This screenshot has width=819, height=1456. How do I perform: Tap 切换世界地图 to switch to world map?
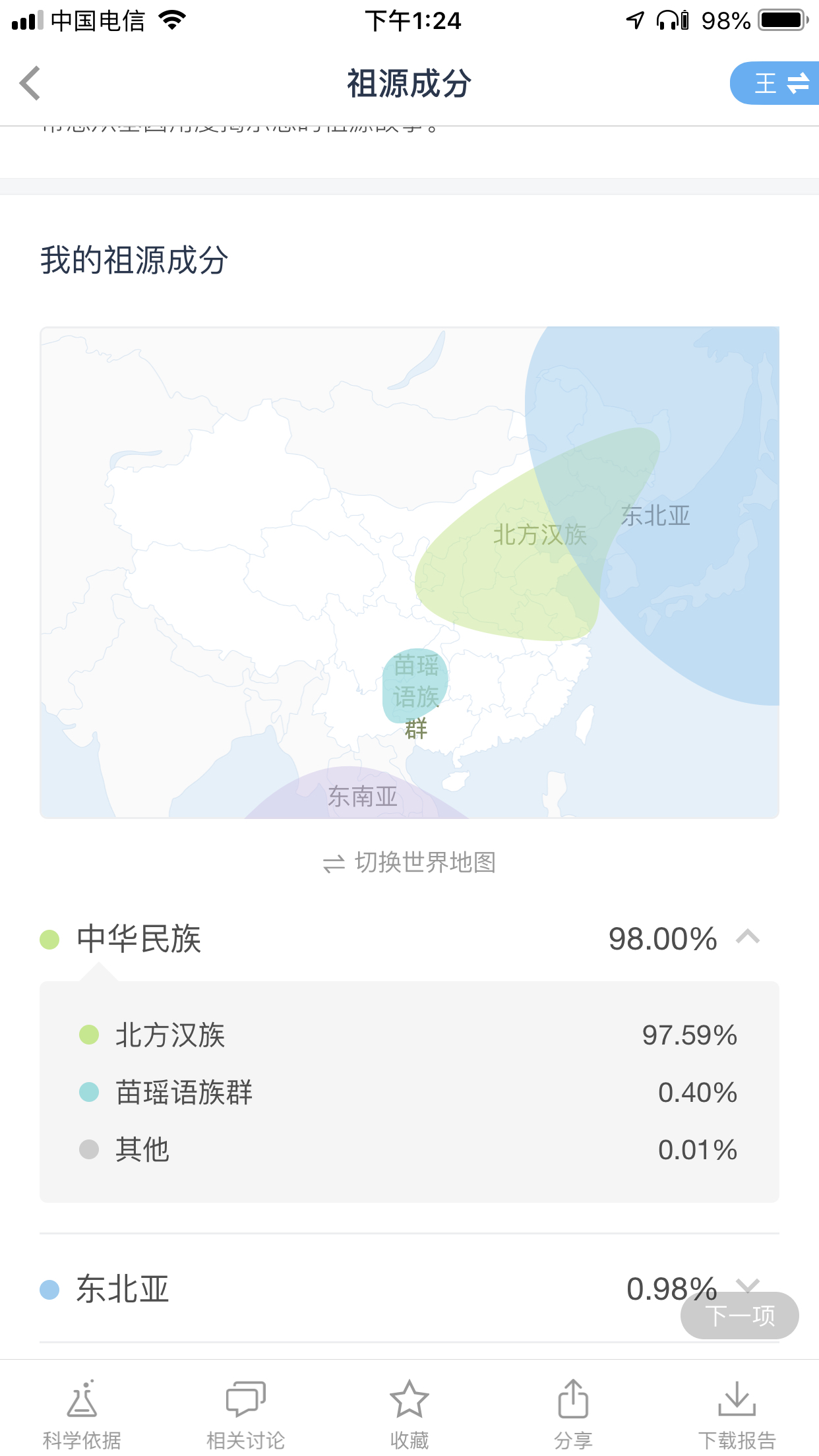[409, 862]
